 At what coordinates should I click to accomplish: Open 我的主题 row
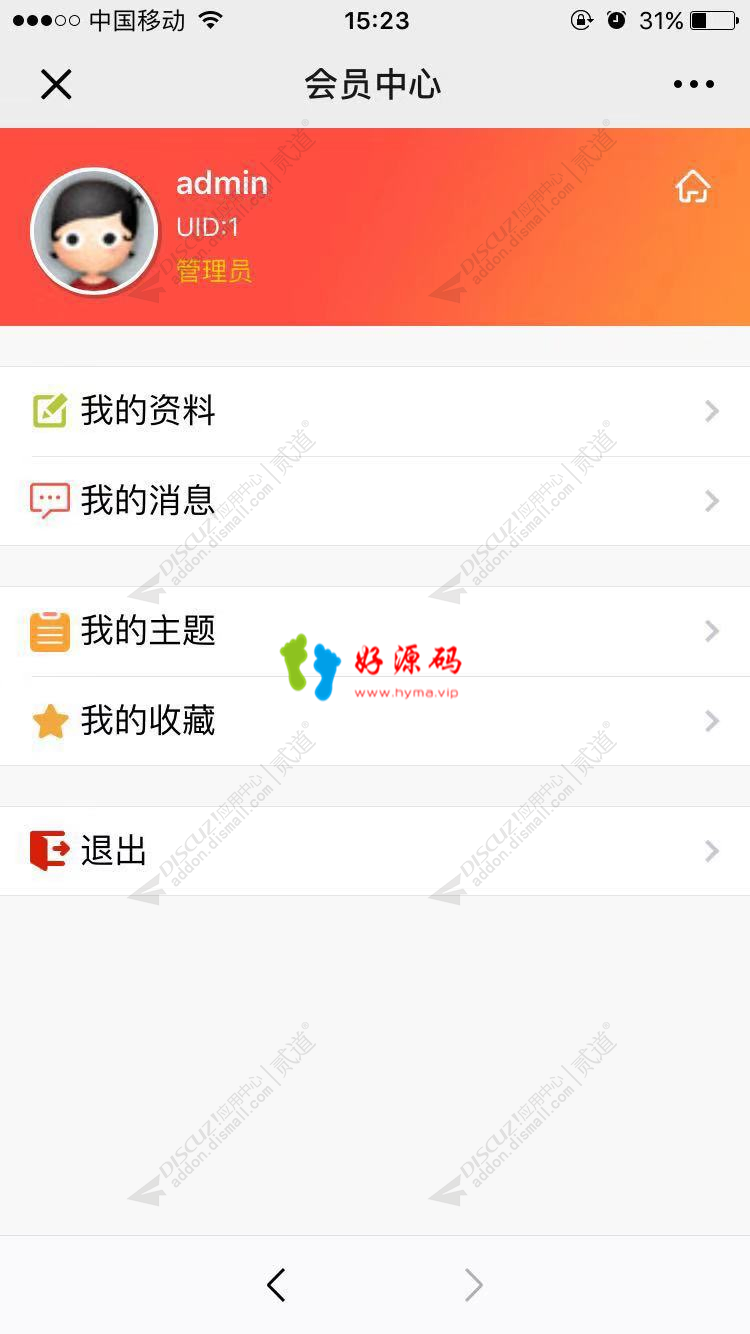click(x=375, y=631)
